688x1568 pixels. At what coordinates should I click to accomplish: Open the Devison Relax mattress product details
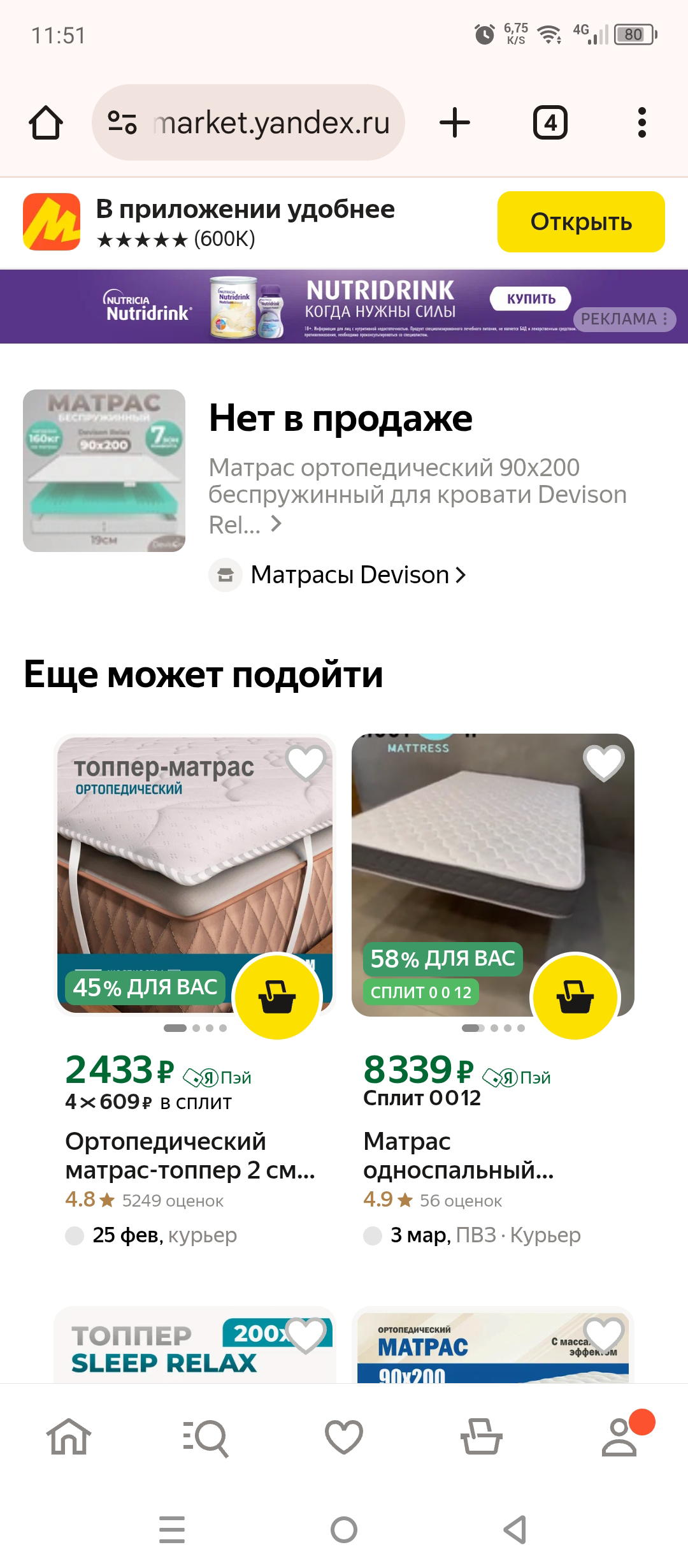[x=417, y=495]
